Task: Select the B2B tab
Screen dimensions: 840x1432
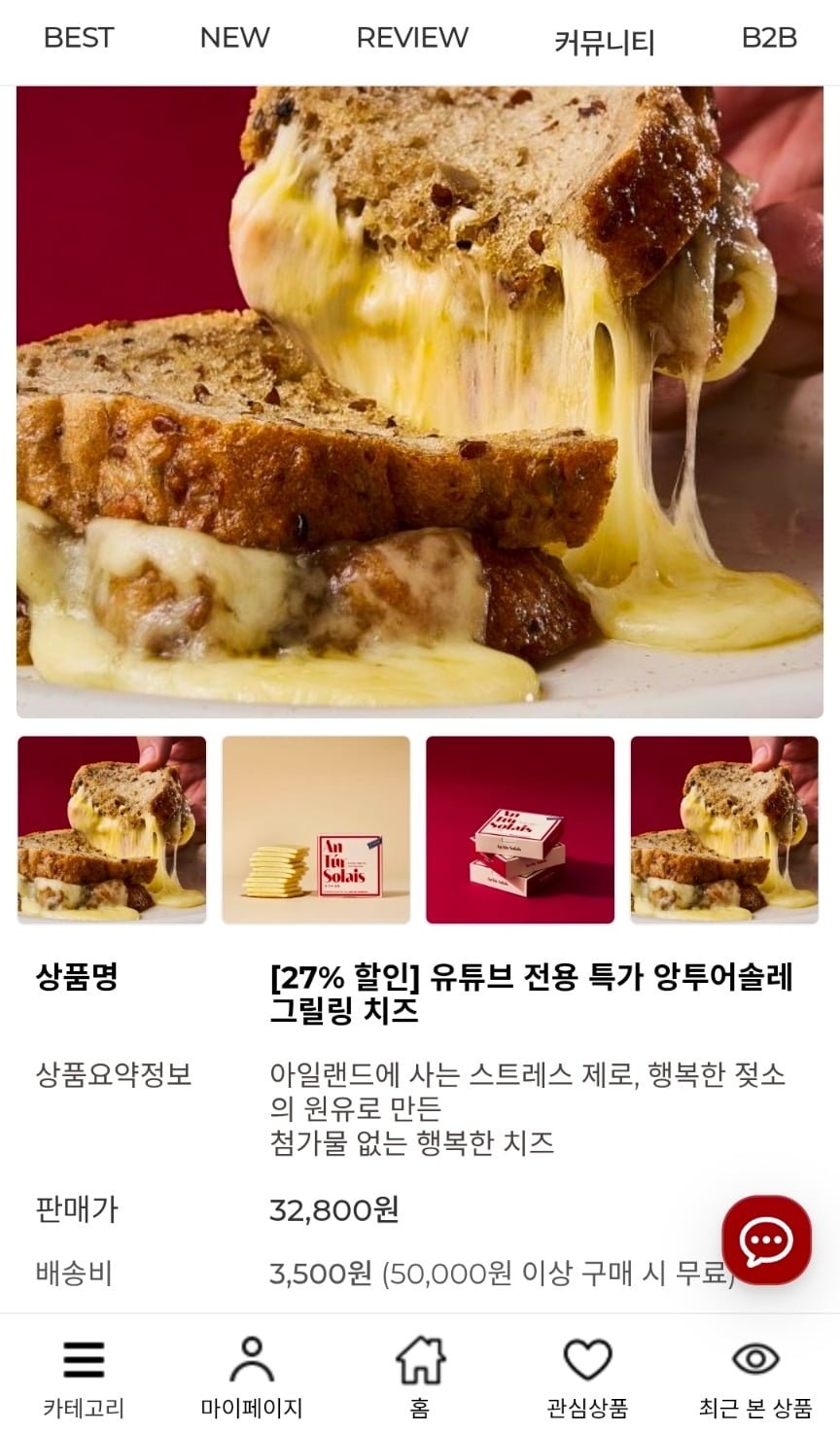Action: [x=769, y=38]
